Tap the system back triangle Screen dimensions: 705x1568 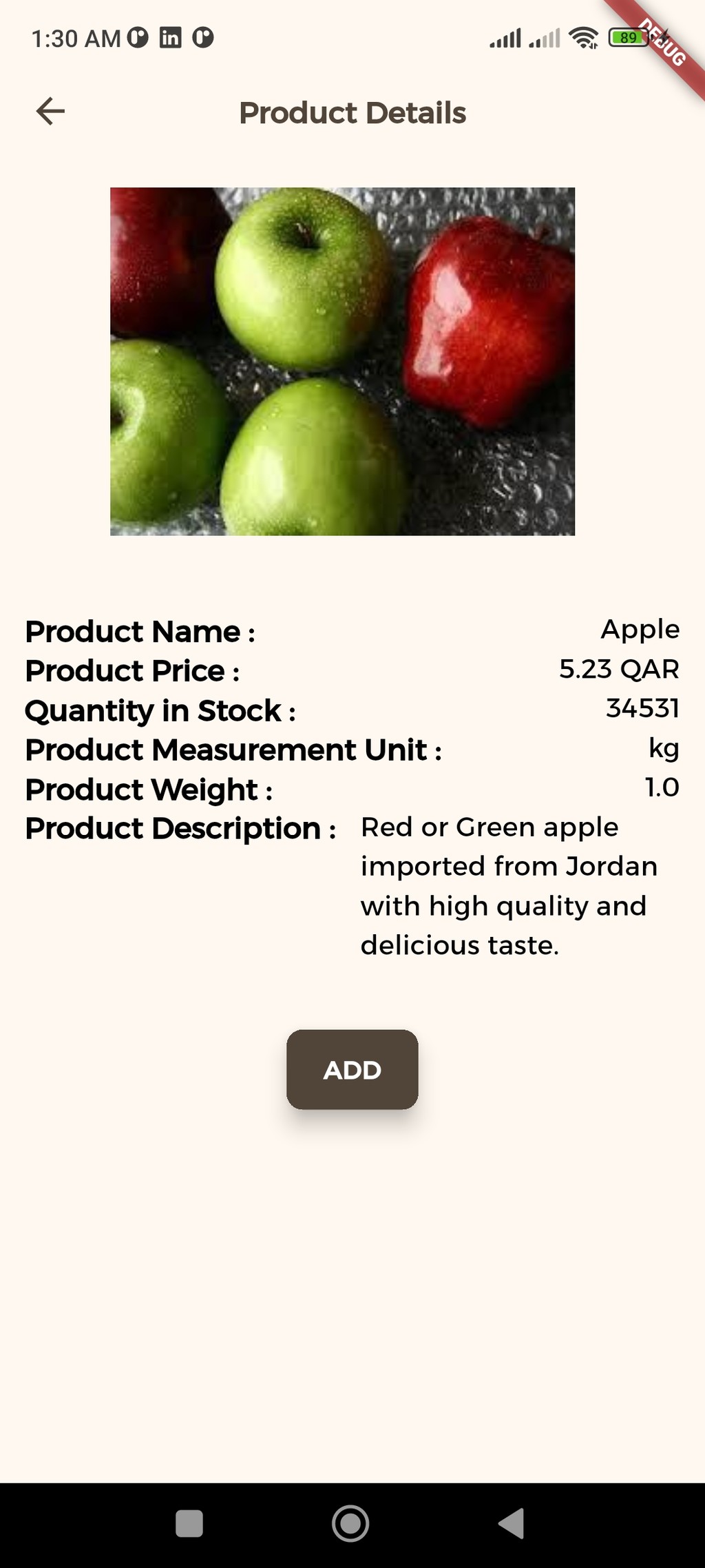coord(512,1523)
